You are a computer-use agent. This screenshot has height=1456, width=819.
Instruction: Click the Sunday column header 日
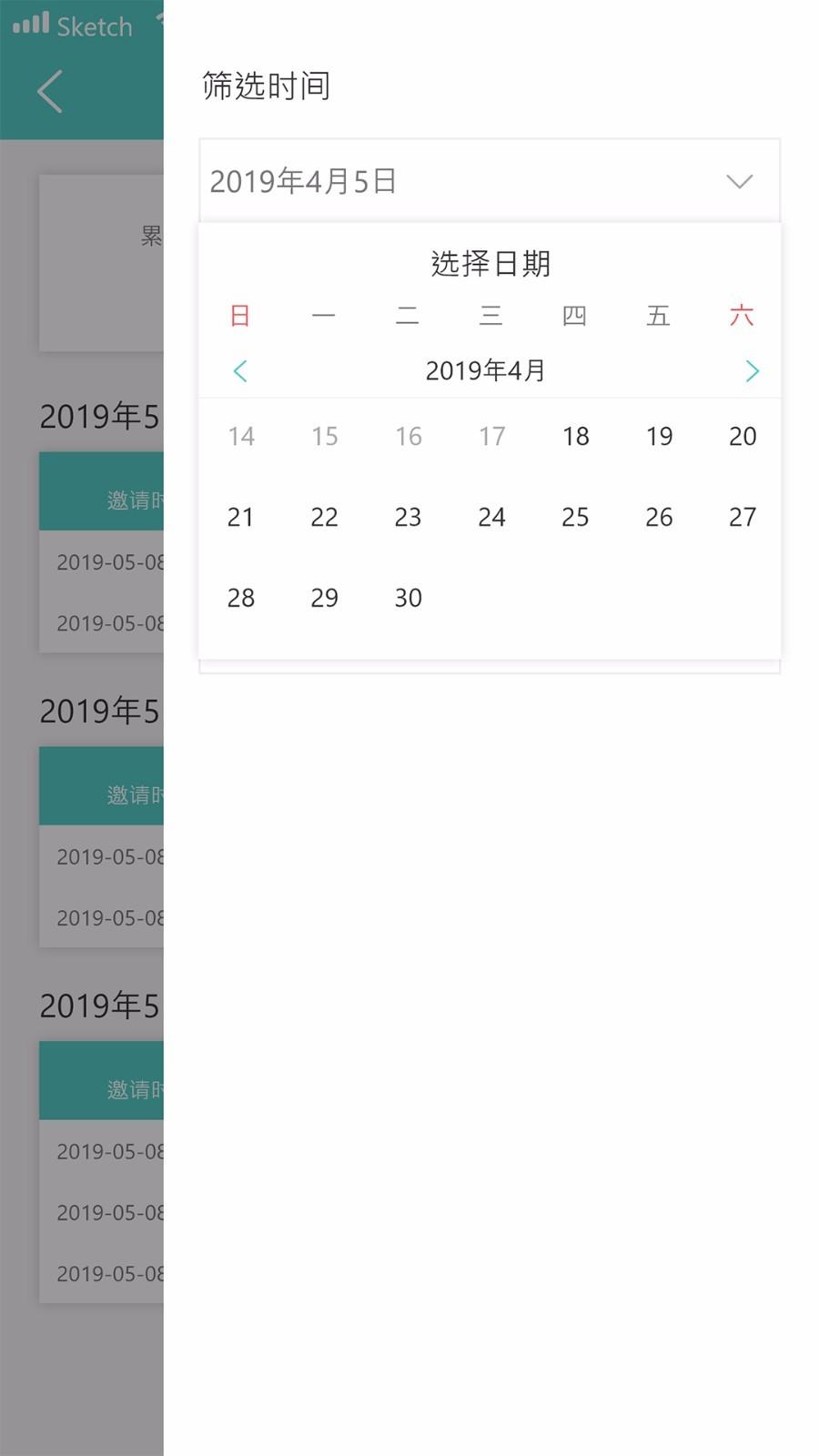[240, 316]
